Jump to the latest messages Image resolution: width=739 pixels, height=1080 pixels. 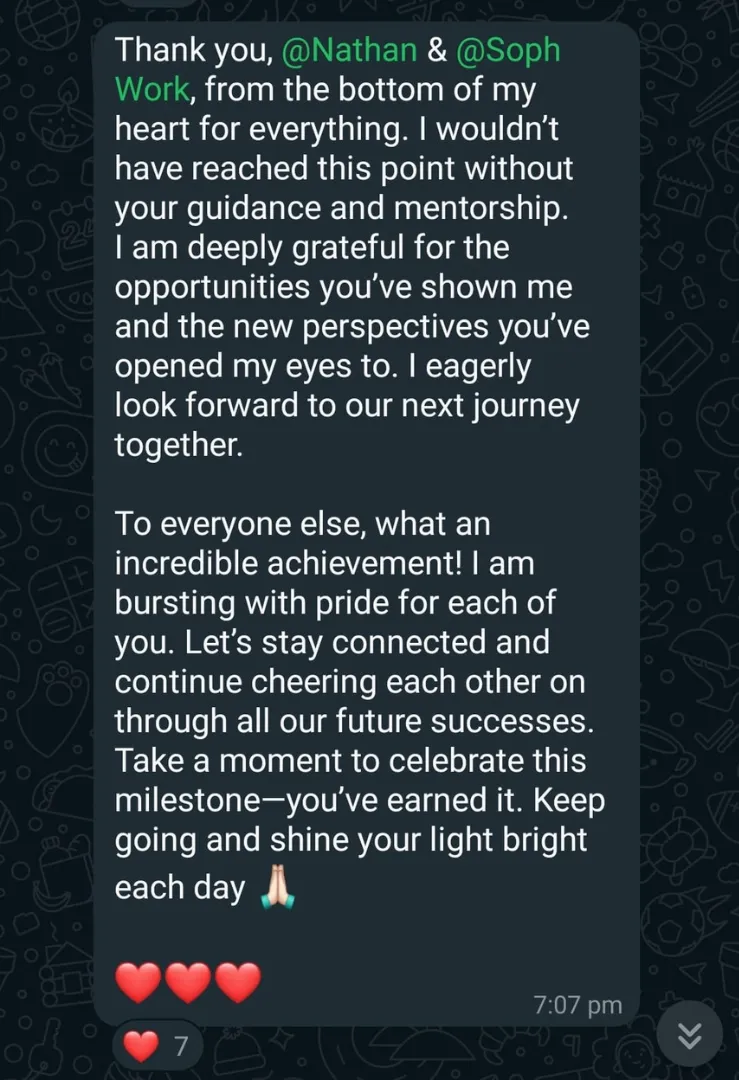pos(689,1036)
